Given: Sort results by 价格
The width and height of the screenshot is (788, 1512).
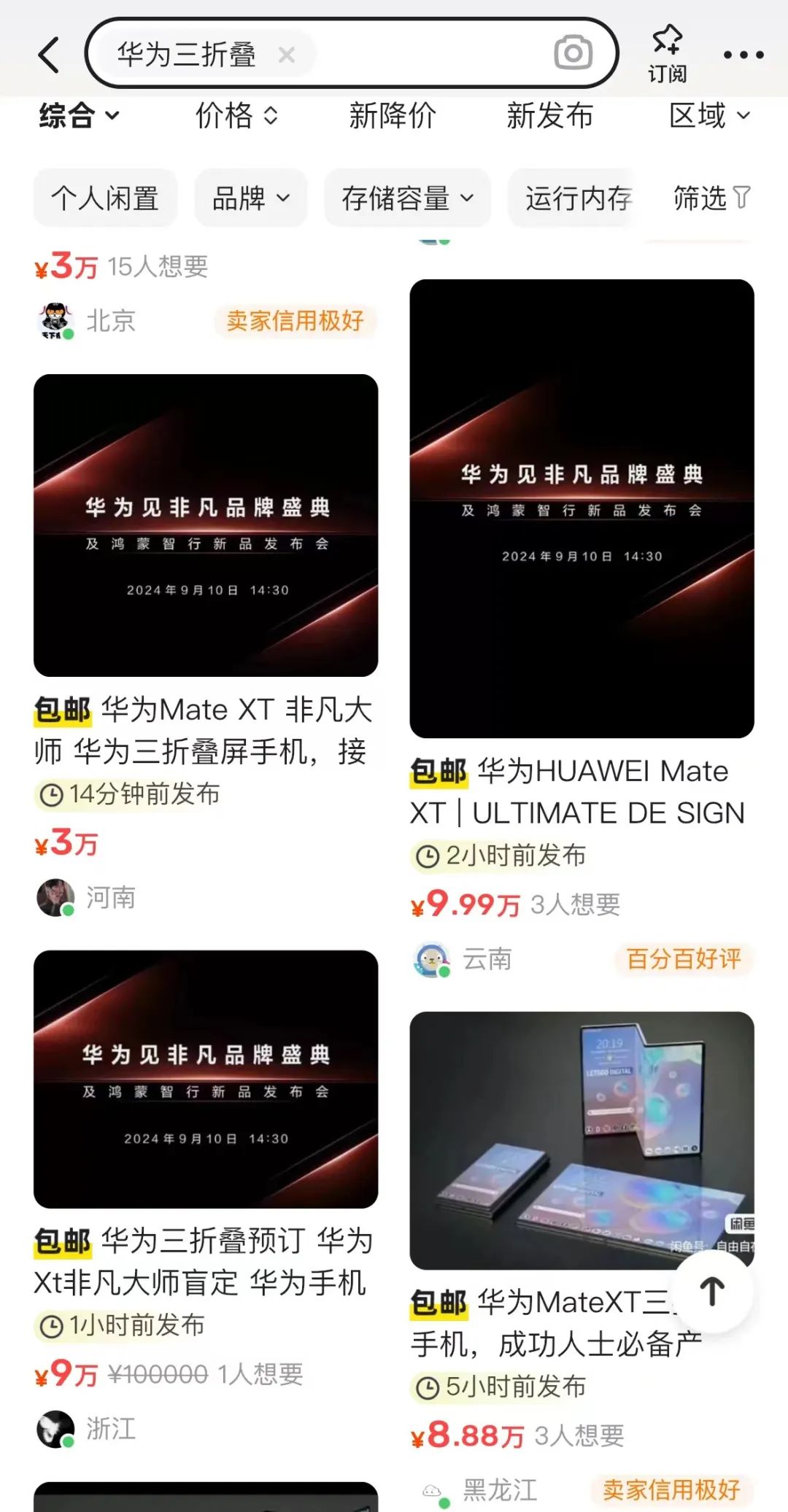Looking at the screenshot, I should click(236, 116).
